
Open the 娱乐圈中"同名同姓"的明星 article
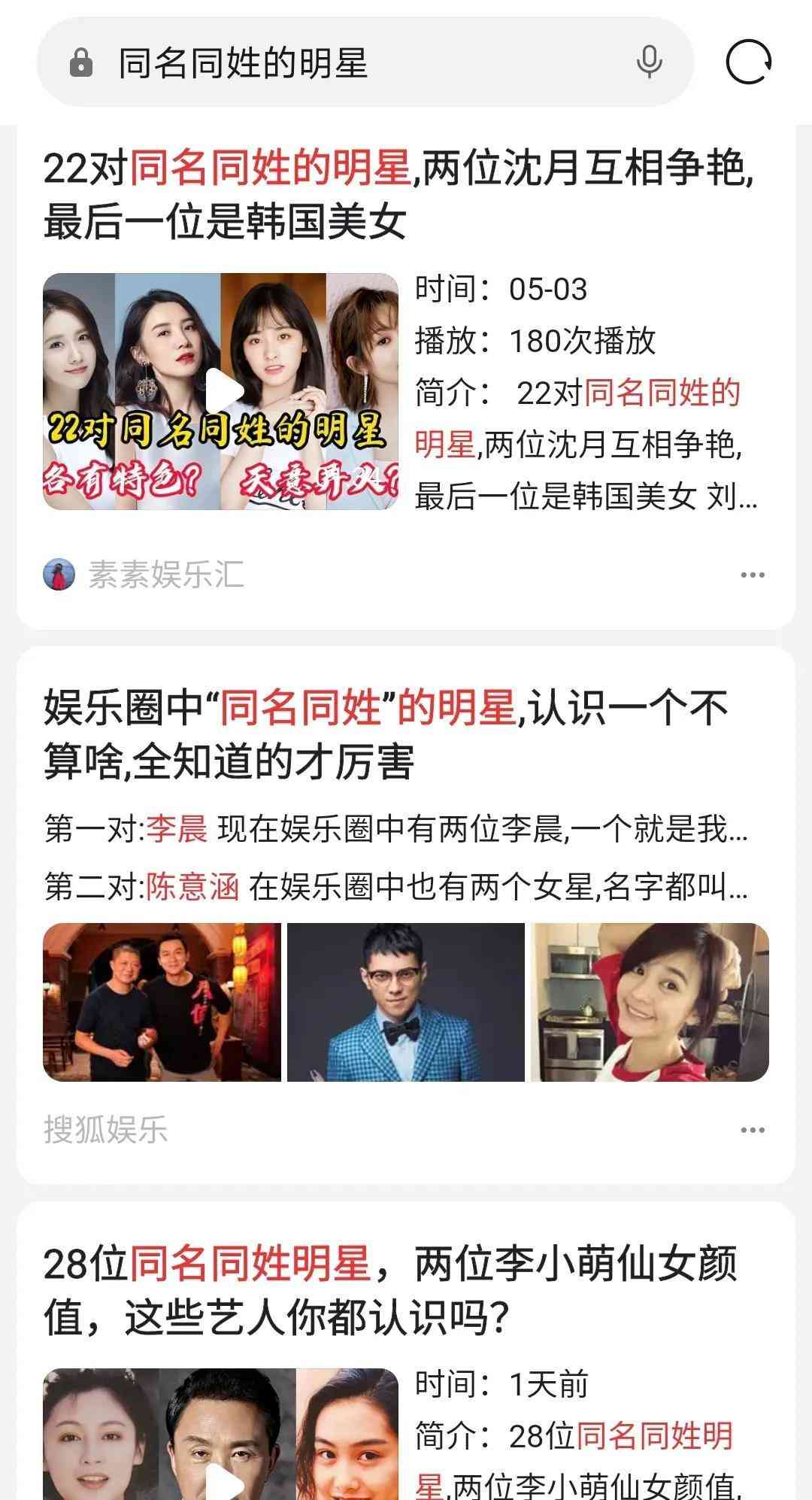pos(385,733)
